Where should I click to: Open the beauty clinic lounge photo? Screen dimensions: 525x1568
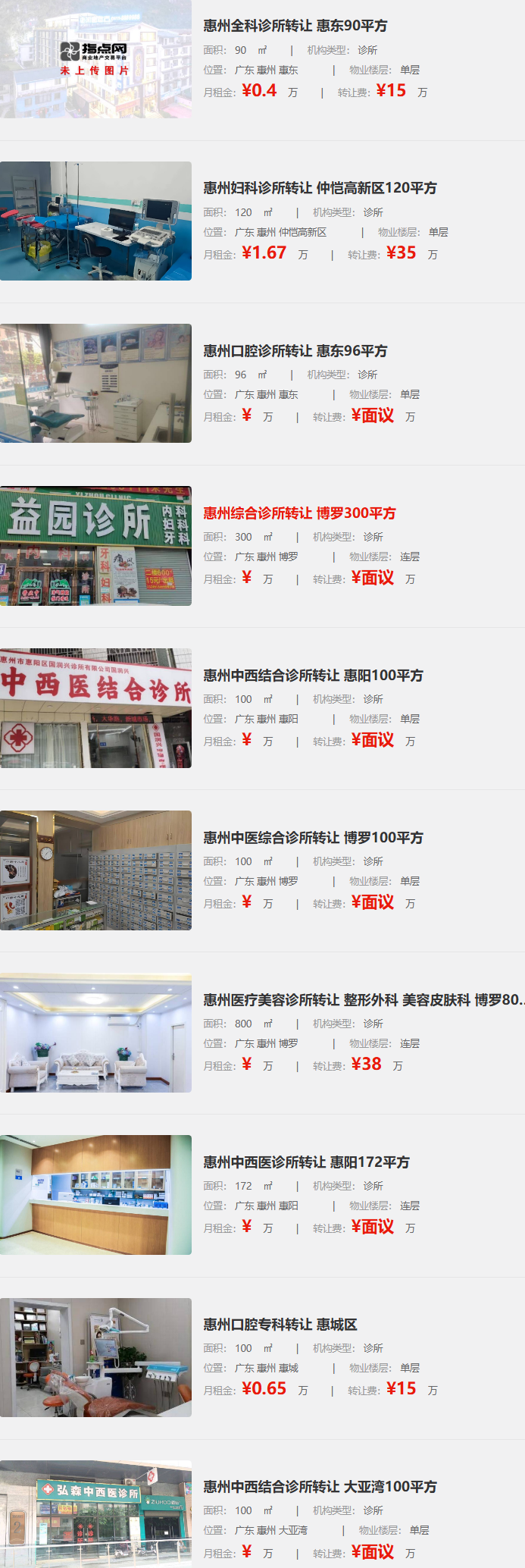click(95, 1033)
